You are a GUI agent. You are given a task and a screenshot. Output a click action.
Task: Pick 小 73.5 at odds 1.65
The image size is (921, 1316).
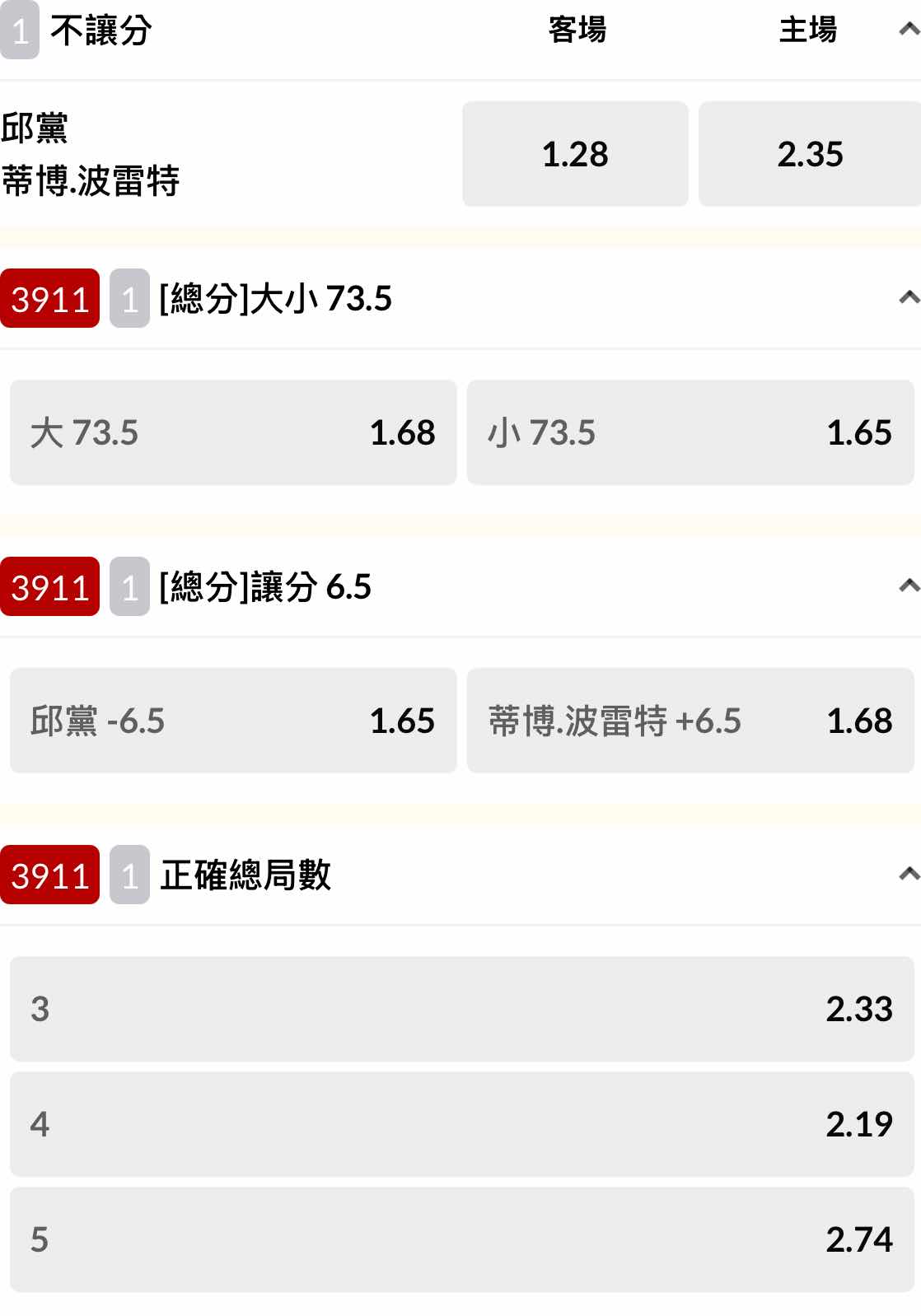[690, 432]
